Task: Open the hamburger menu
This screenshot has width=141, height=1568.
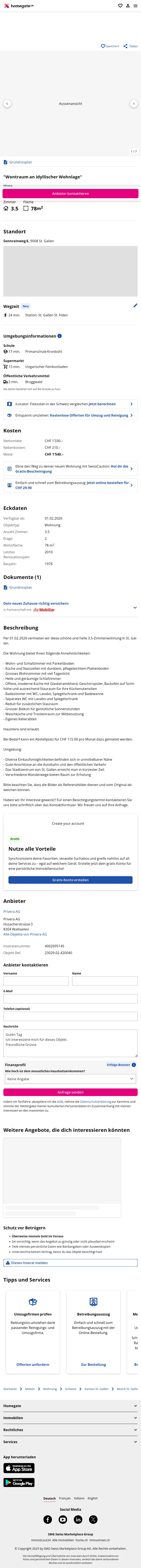Action: [136, 5]
